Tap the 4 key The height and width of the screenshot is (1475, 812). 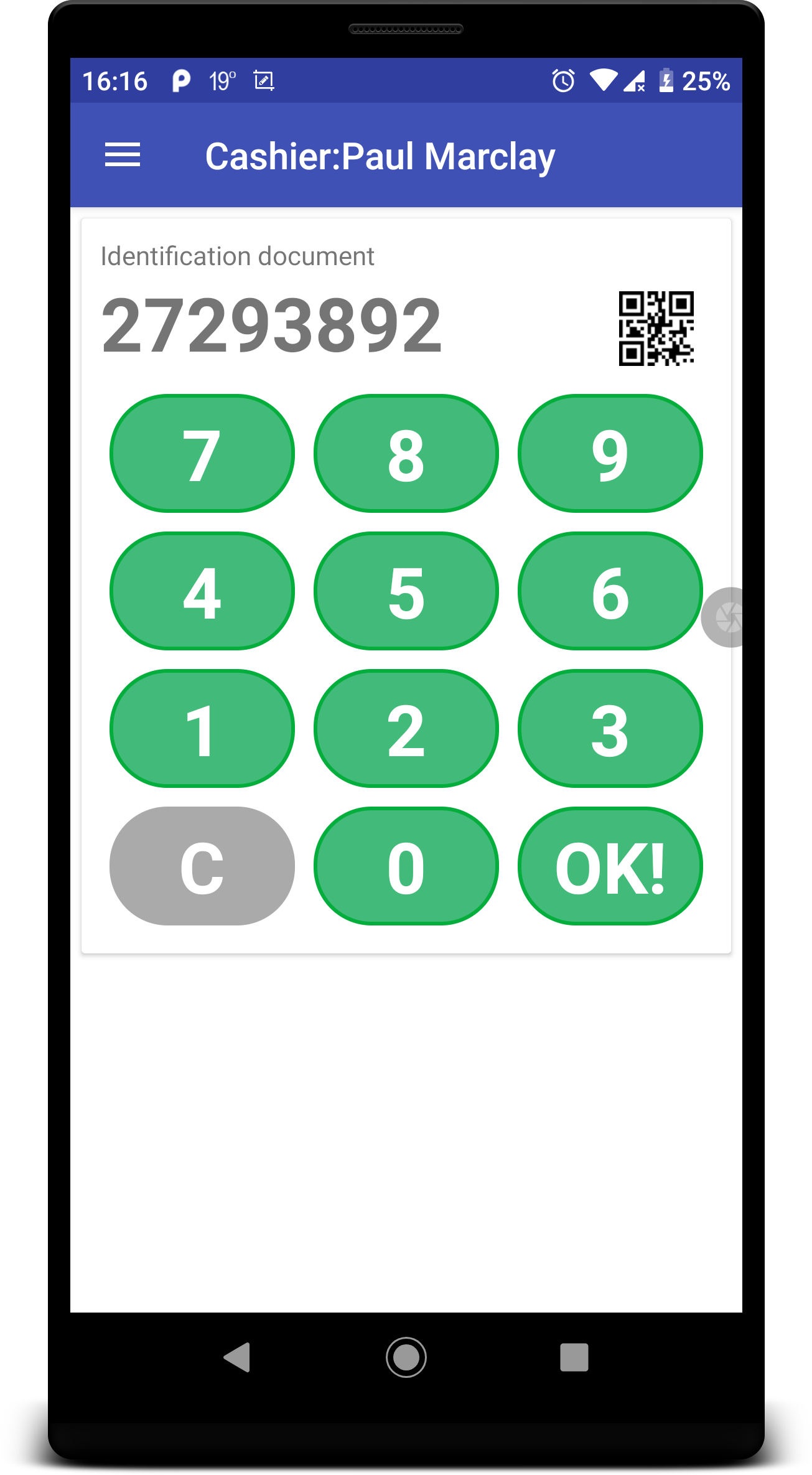coord(202,591)
